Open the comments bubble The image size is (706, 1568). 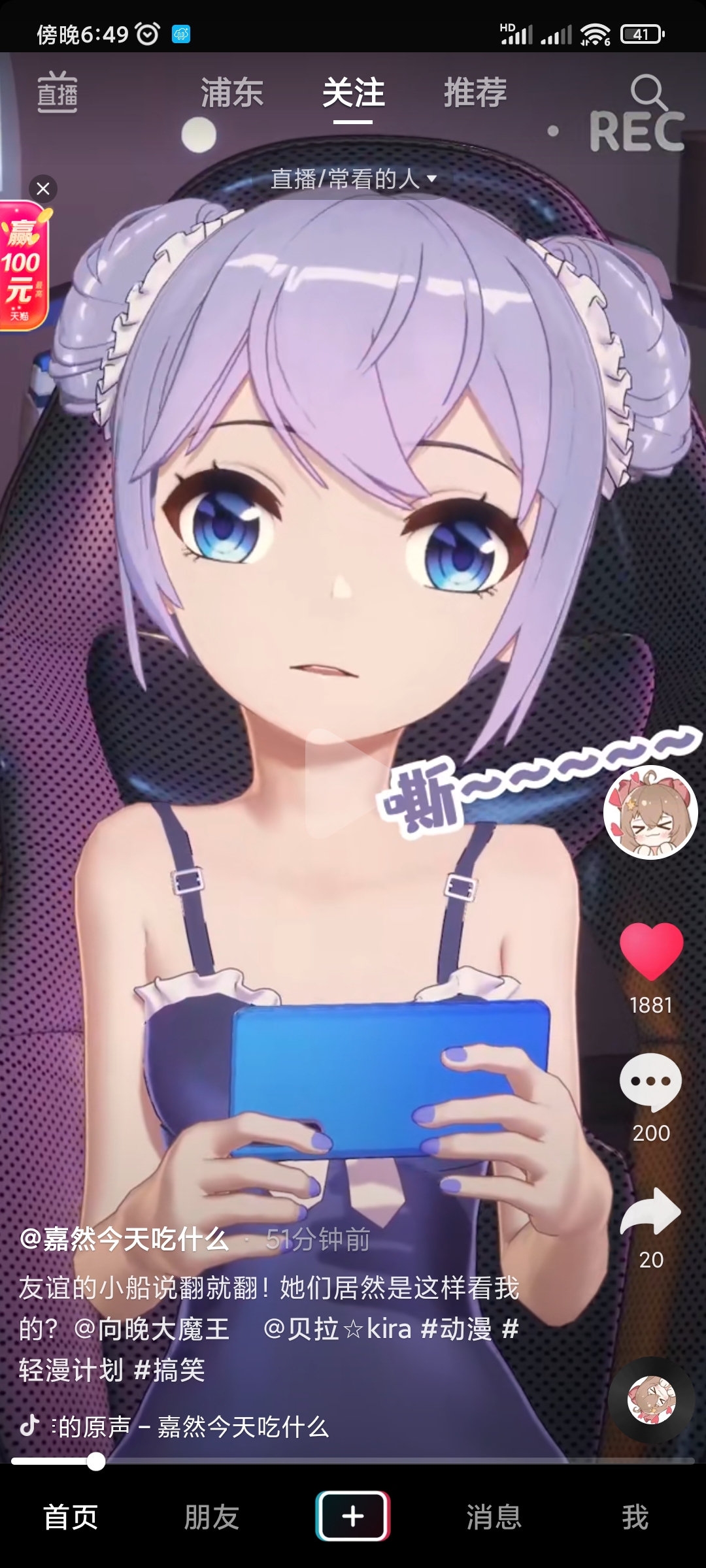coord(650,1081)
